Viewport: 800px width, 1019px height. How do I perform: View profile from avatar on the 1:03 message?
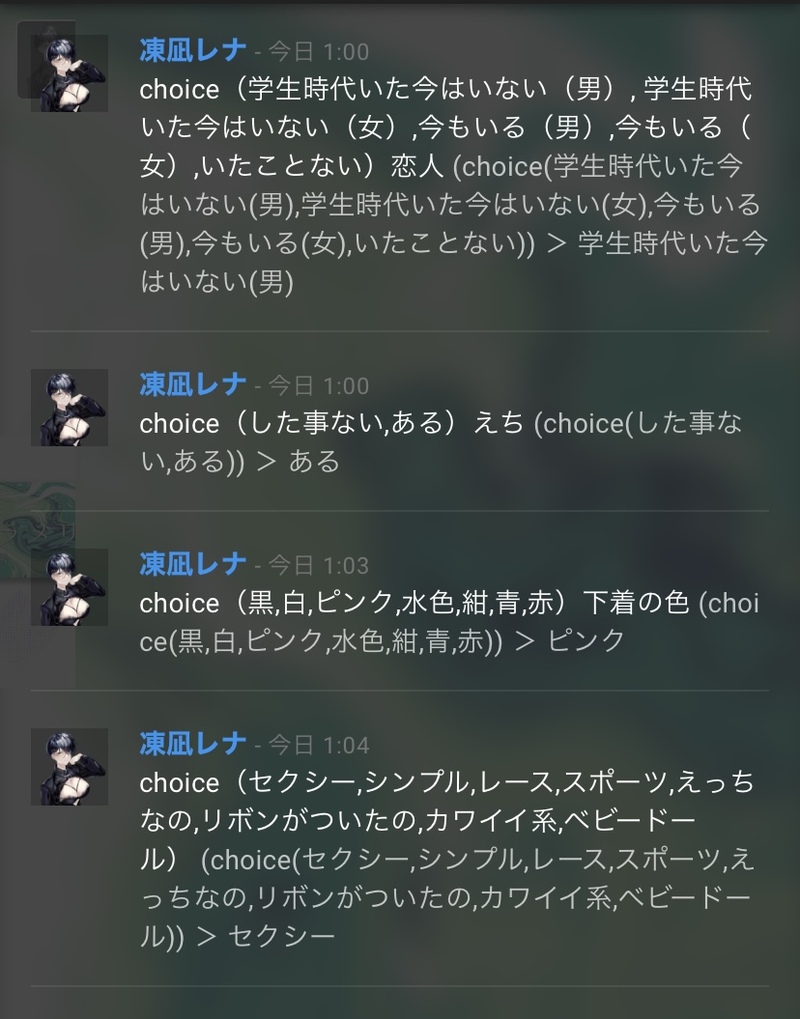[69, 587]
